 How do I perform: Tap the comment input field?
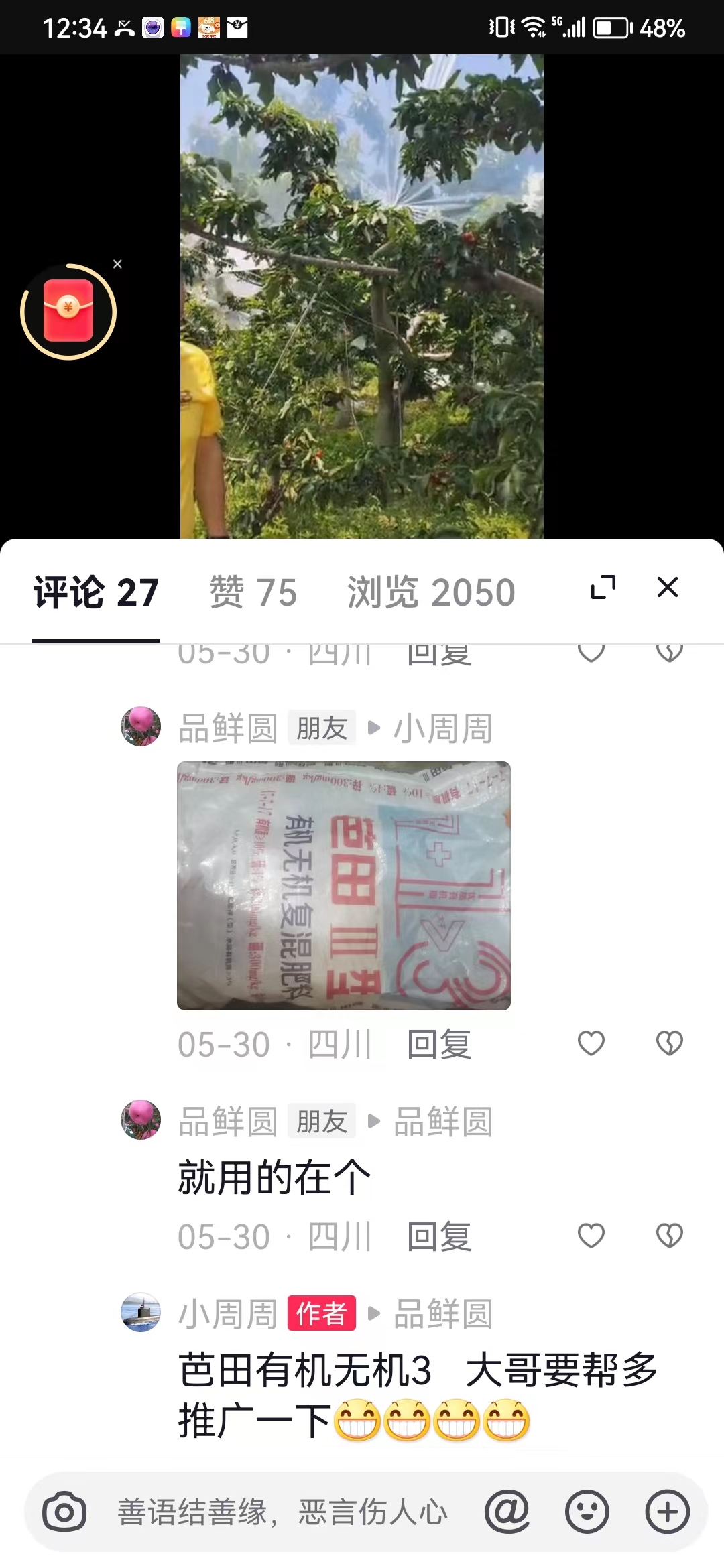(282, 1512)
